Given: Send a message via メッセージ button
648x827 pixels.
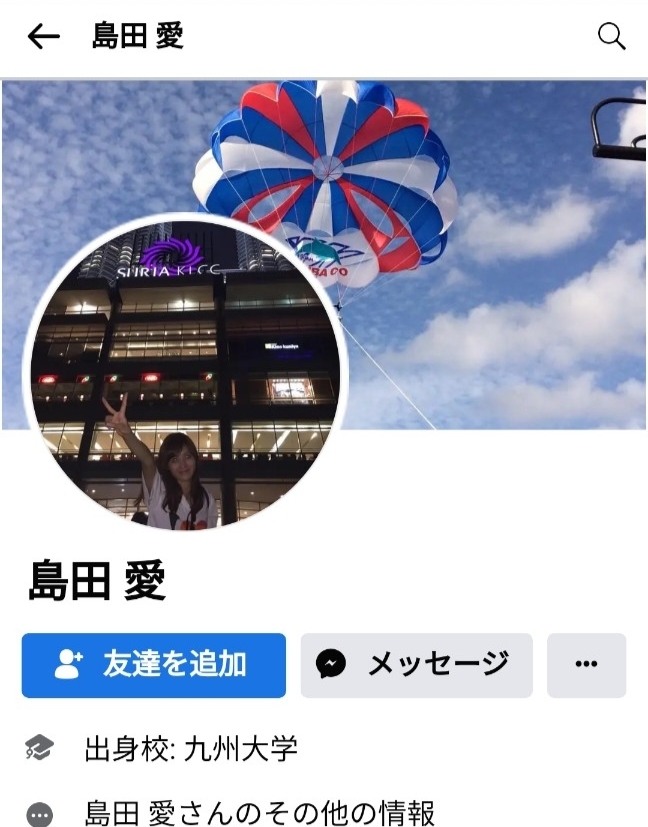Looking at the screenshot, I should coord(416,665).
